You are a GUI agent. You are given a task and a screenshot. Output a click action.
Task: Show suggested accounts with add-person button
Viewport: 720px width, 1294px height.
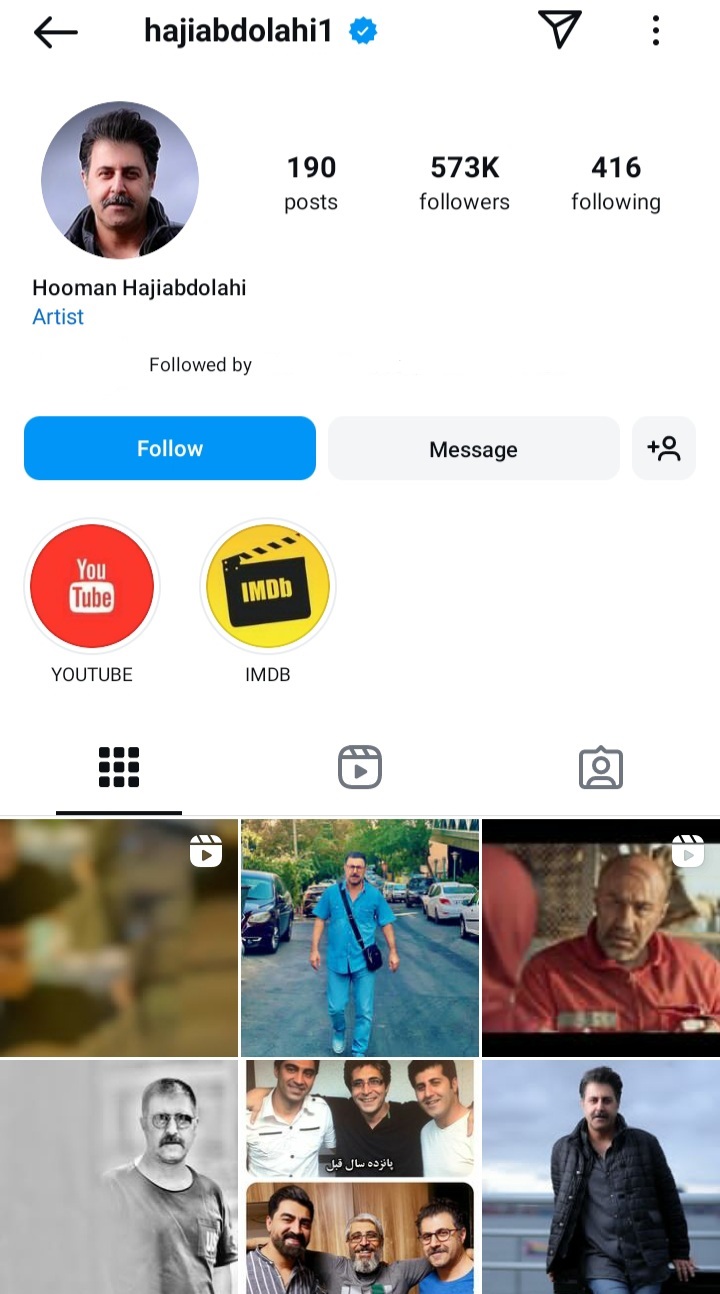click(x=664, y=449)
